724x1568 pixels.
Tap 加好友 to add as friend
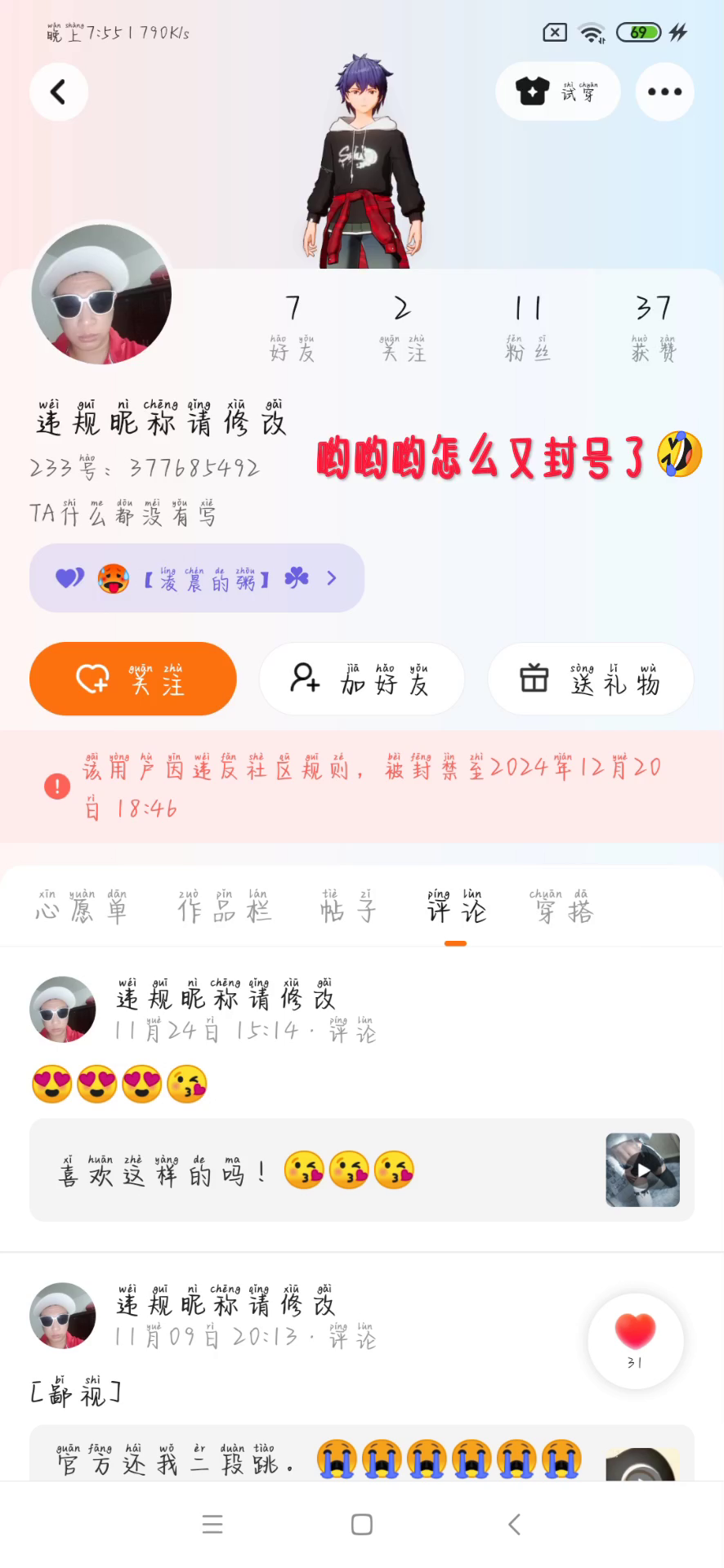[x=361, y=679]
